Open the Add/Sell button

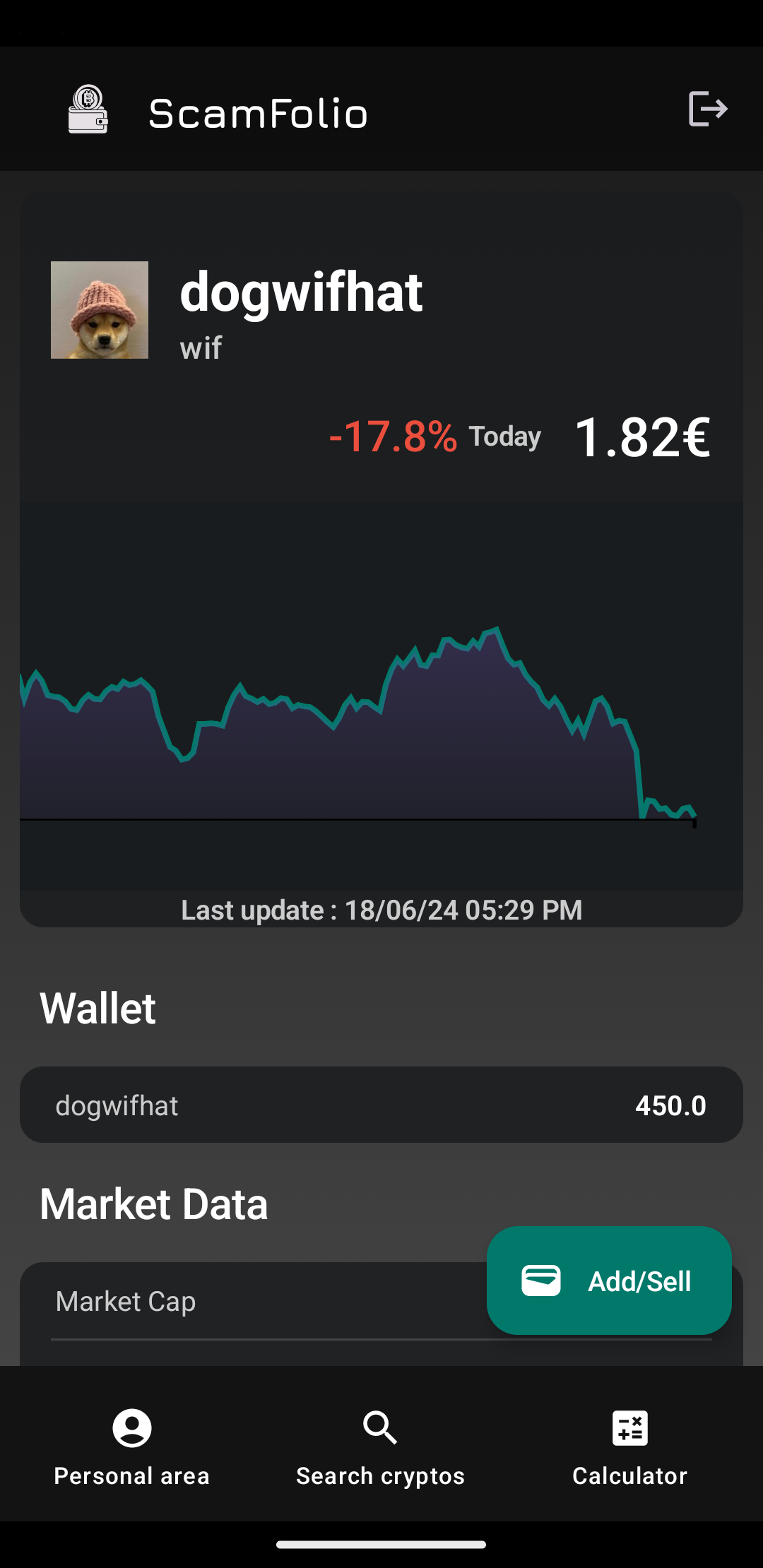(609, 1281)
